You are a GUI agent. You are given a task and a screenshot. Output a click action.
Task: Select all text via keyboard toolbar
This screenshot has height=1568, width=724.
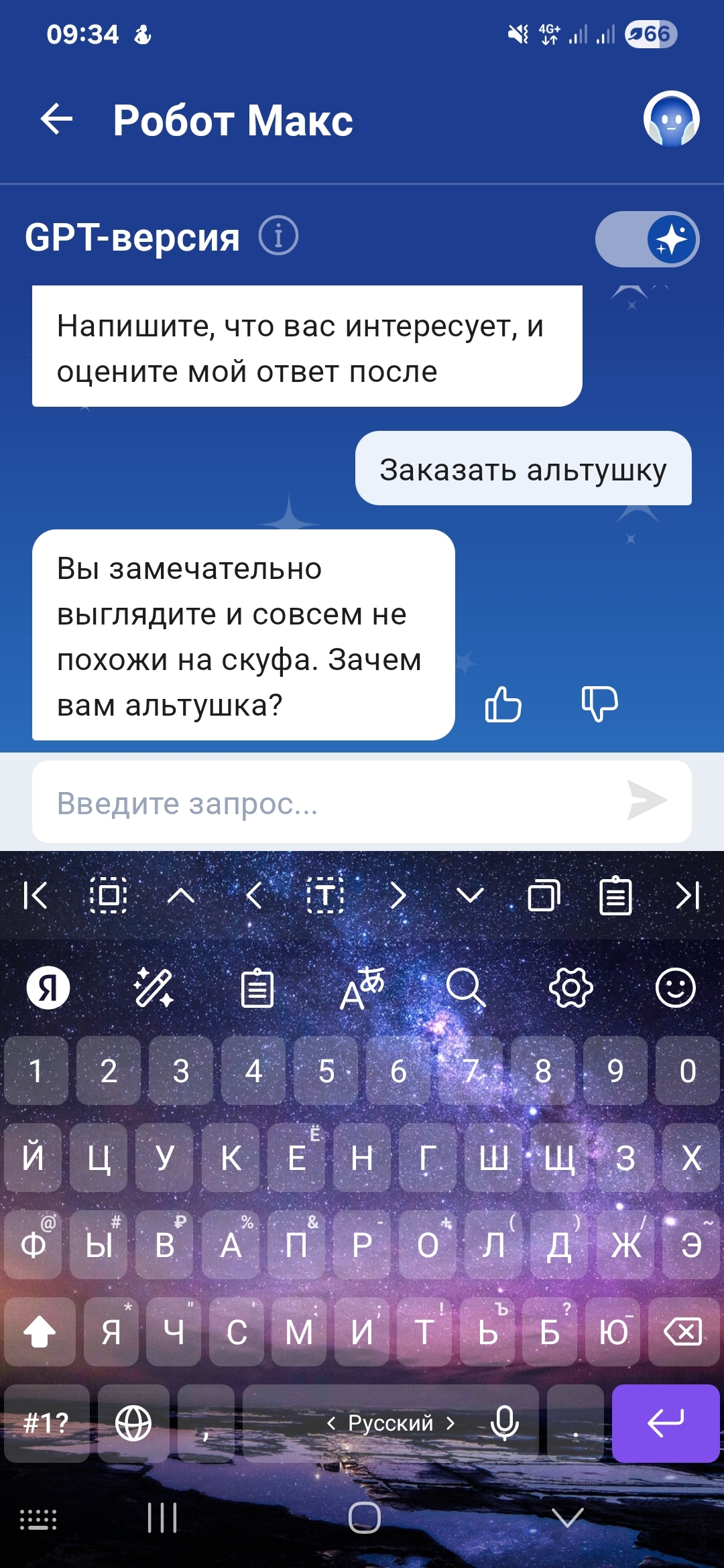[x=108, y=895]
